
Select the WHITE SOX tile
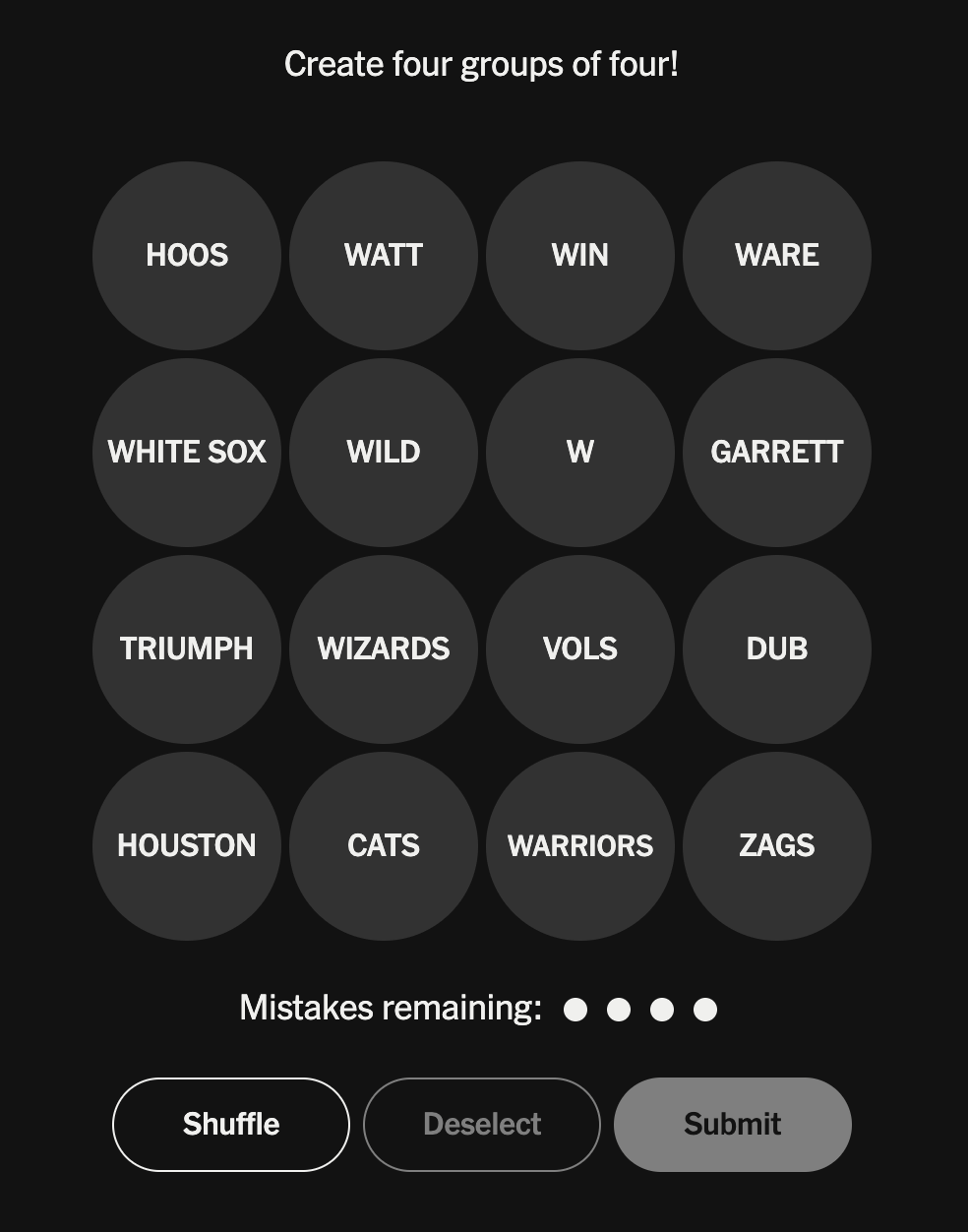[187, 453]
